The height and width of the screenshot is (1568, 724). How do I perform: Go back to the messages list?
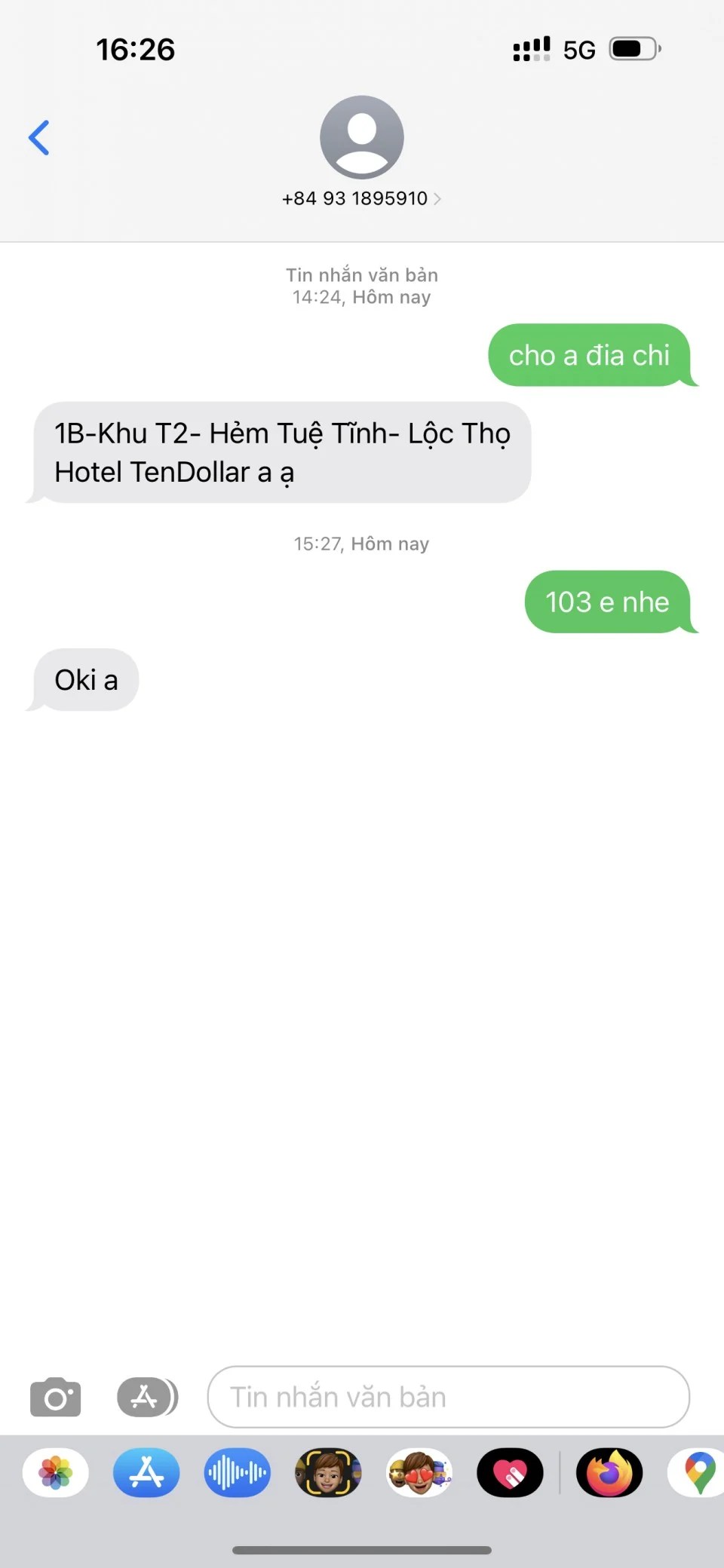point(39,138)
